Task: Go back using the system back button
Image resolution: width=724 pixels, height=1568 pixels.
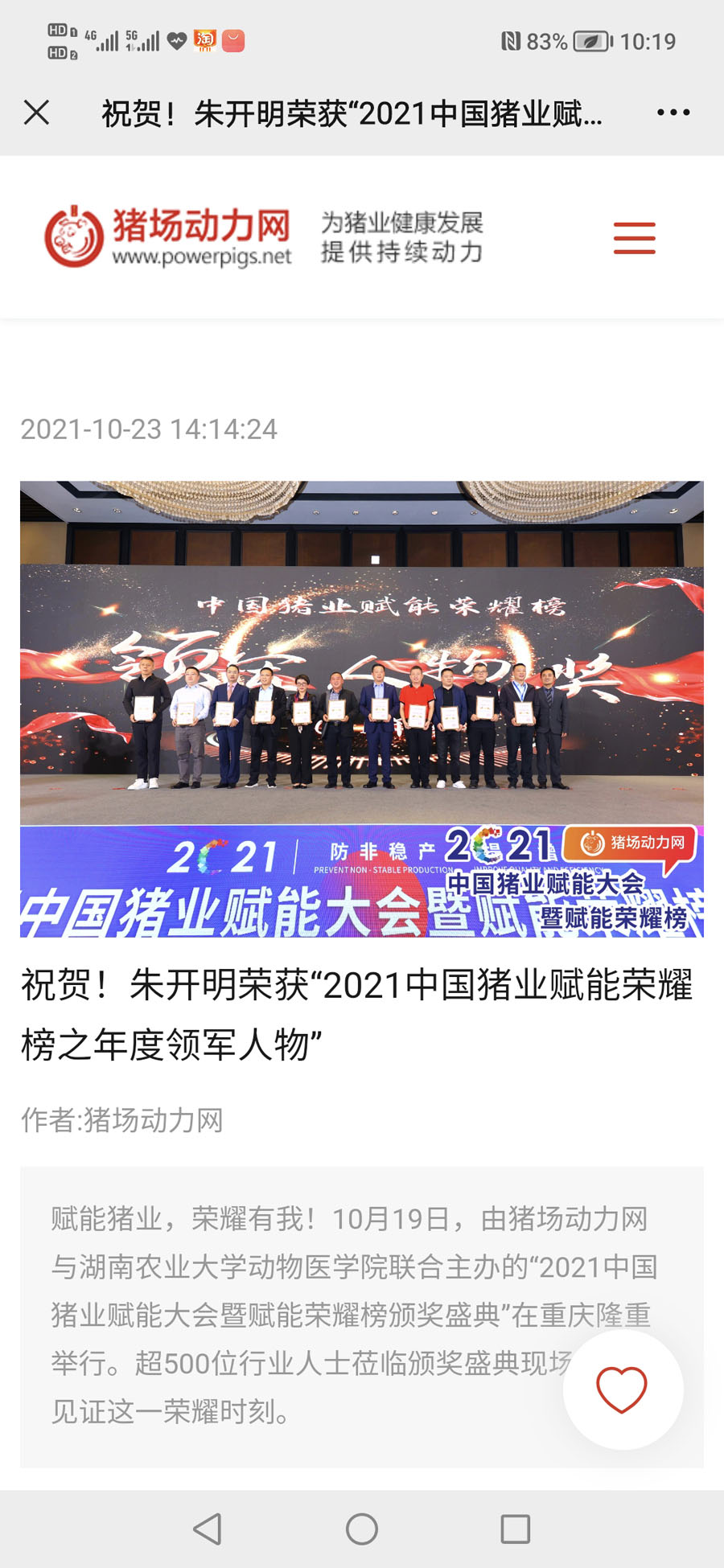Action: (x=208, y=1529)
